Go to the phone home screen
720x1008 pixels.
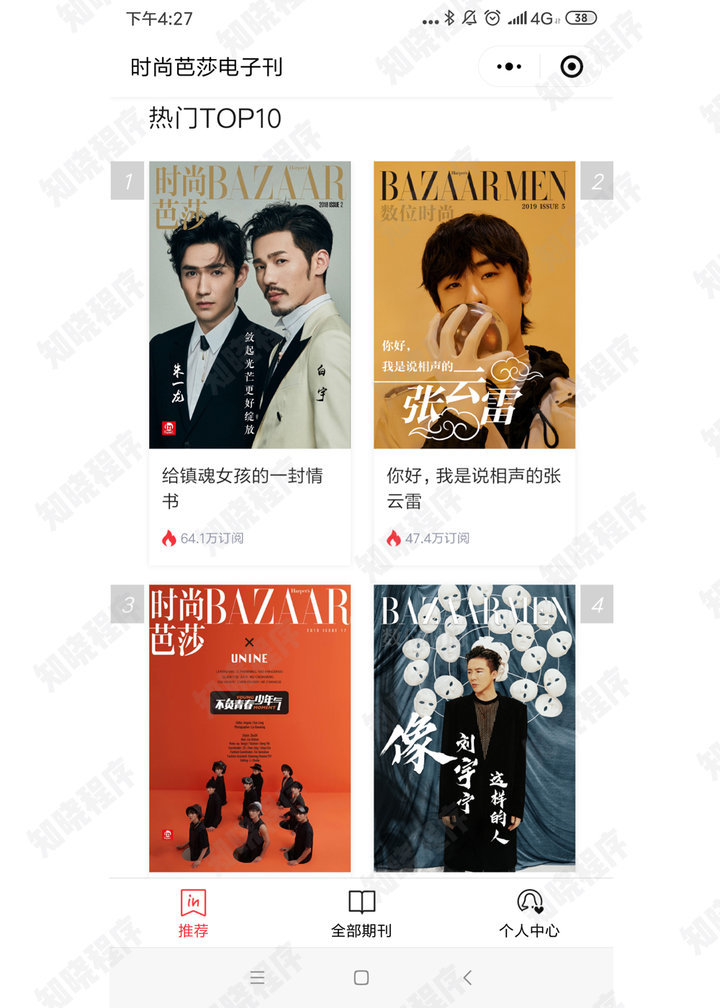(x=361, y=977)
